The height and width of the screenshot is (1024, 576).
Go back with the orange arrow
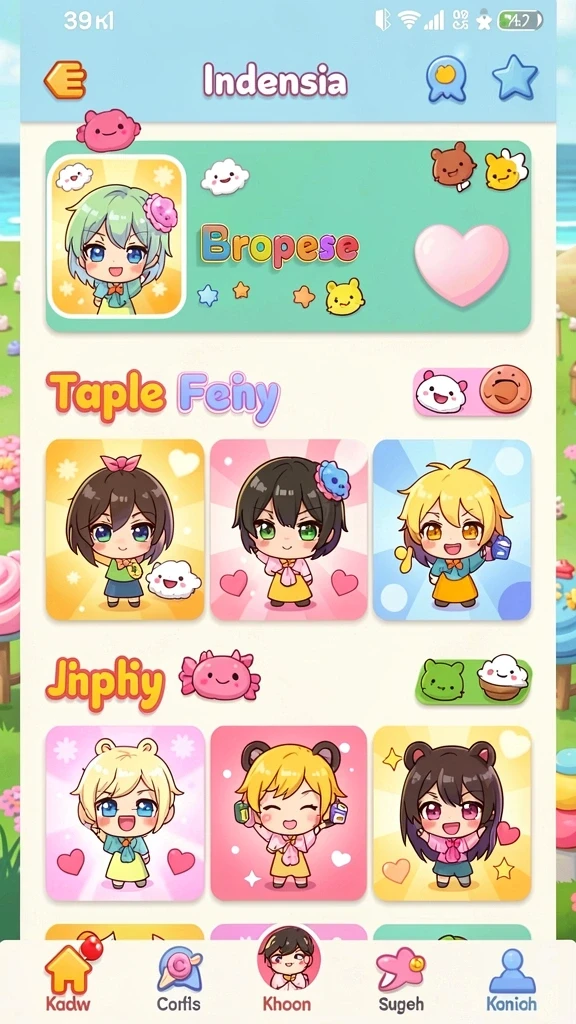(65, 80)
